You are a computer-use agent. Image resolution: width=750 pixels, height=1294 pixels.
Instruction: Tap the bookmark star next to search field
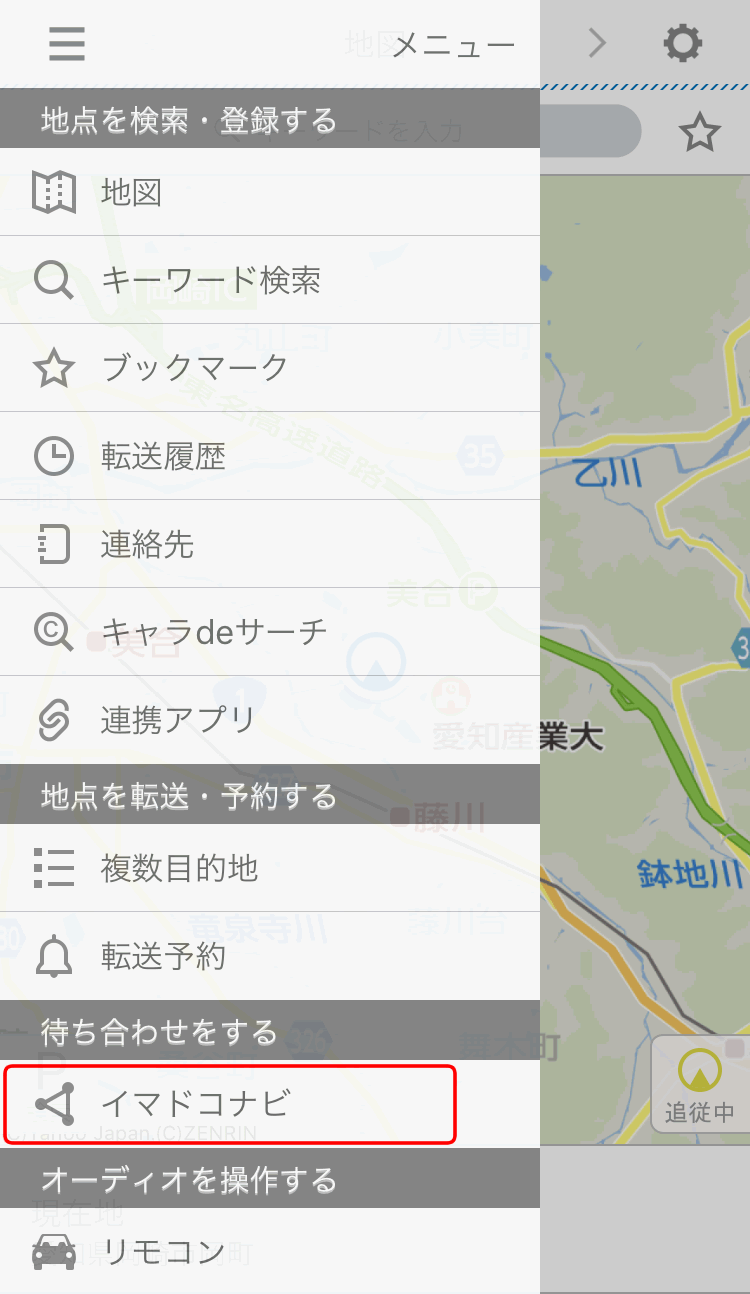[699, 132]
